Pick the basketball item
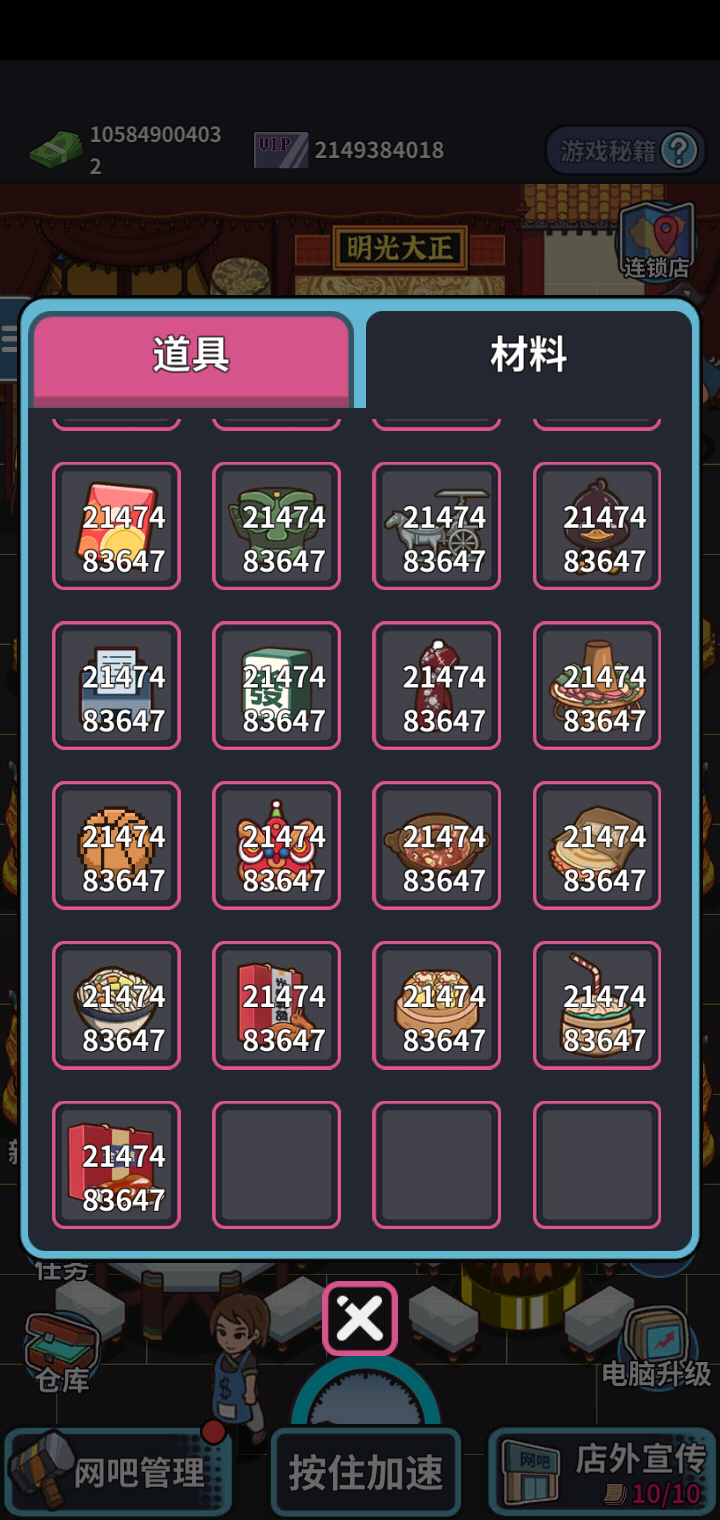 [x=117, y=846]
